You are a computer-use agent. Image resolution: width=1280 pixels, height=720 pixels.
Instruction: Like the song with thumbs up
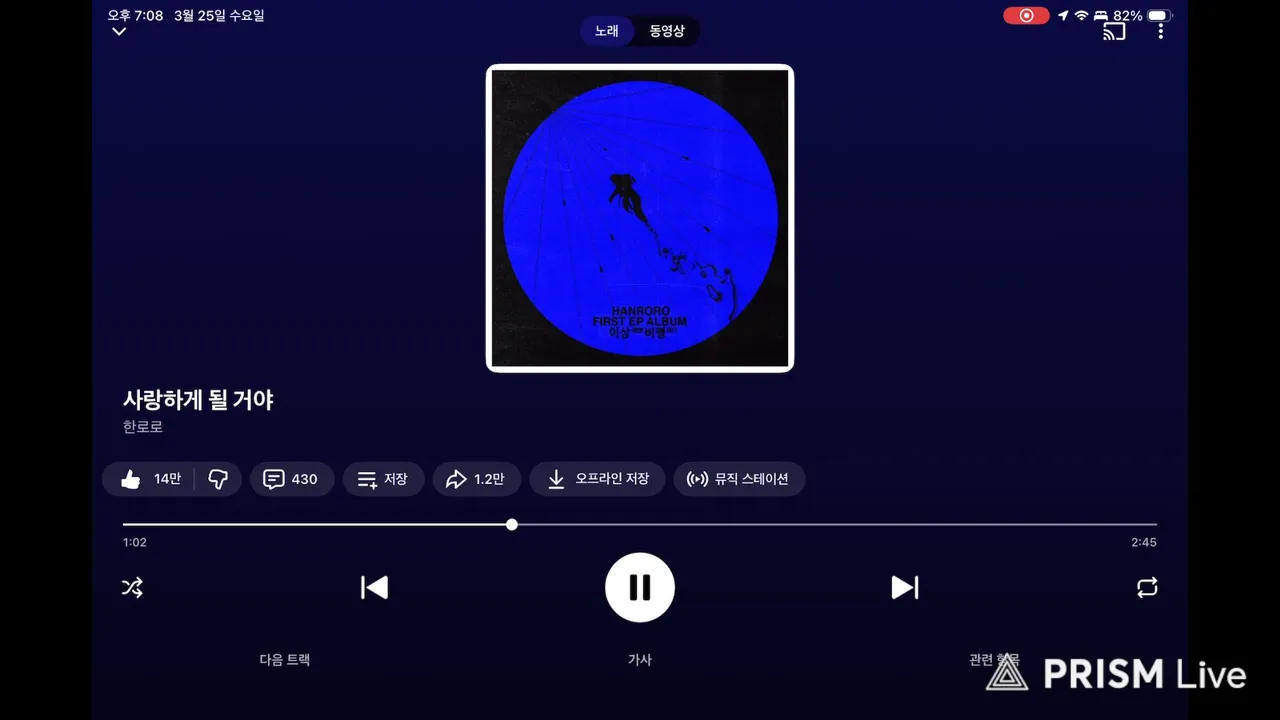(148, 479)
